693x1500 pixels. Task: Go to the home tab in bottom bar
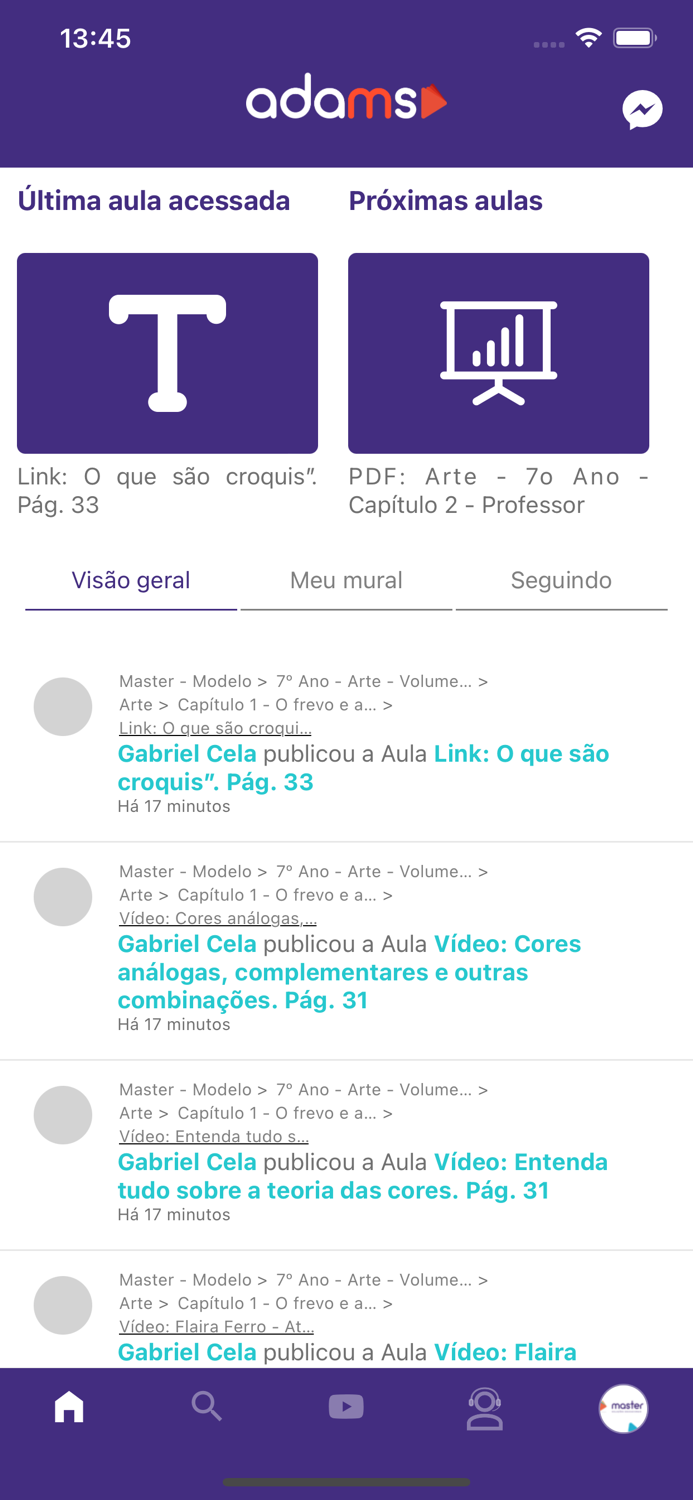pyautogui.click(x=69, y=1407)
